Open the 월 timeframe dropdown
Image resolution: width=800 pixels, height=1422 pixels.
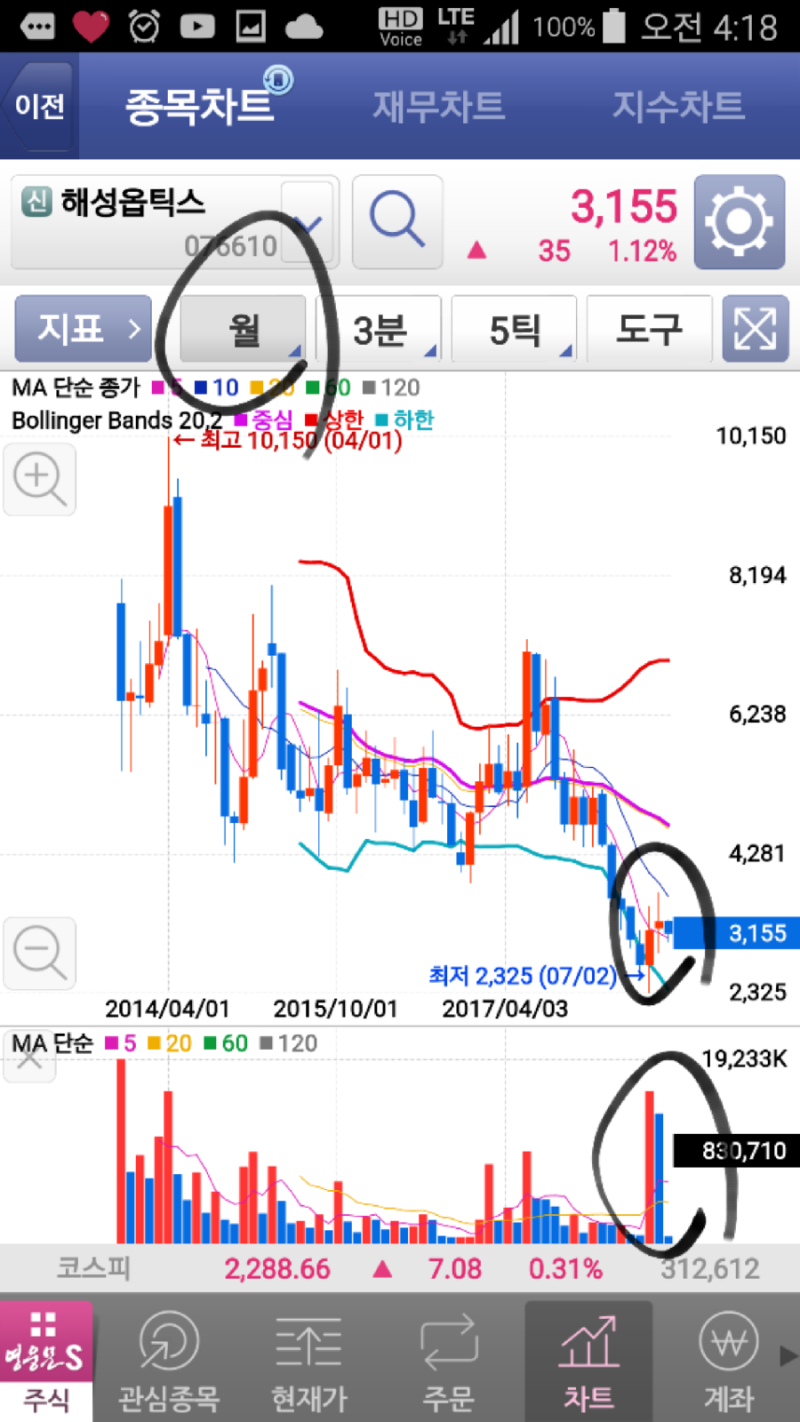click(241, 329)
